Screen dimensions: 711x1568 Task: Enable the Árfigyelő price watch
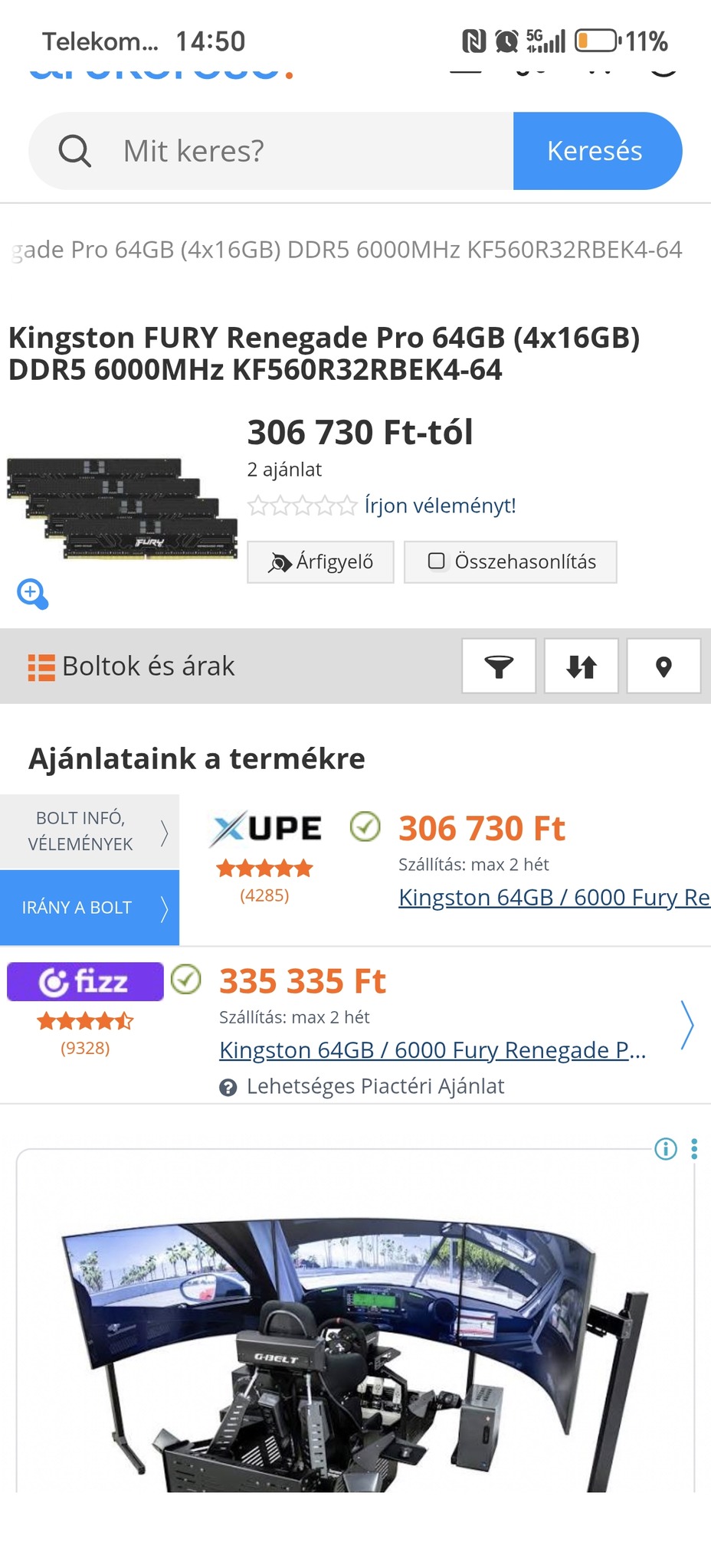coord(320,562)
